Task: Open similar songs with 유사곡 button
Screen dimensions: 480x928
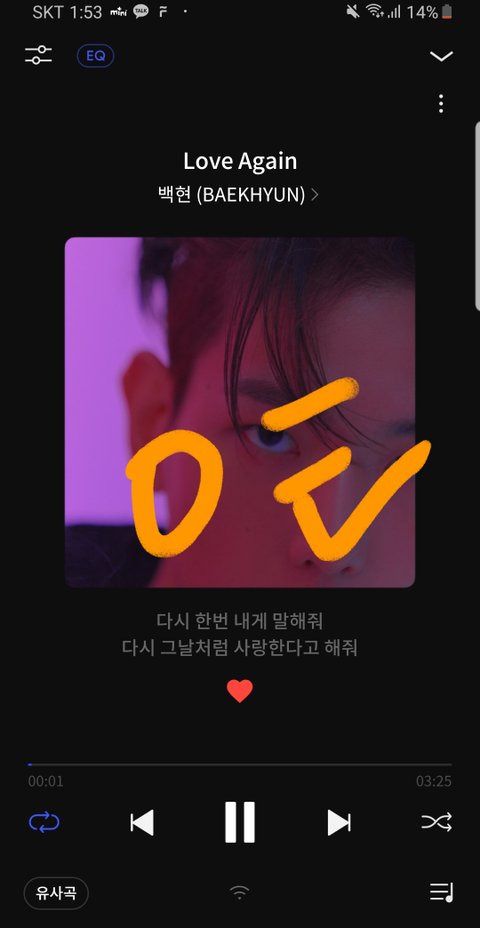Action: pos(56,892)
